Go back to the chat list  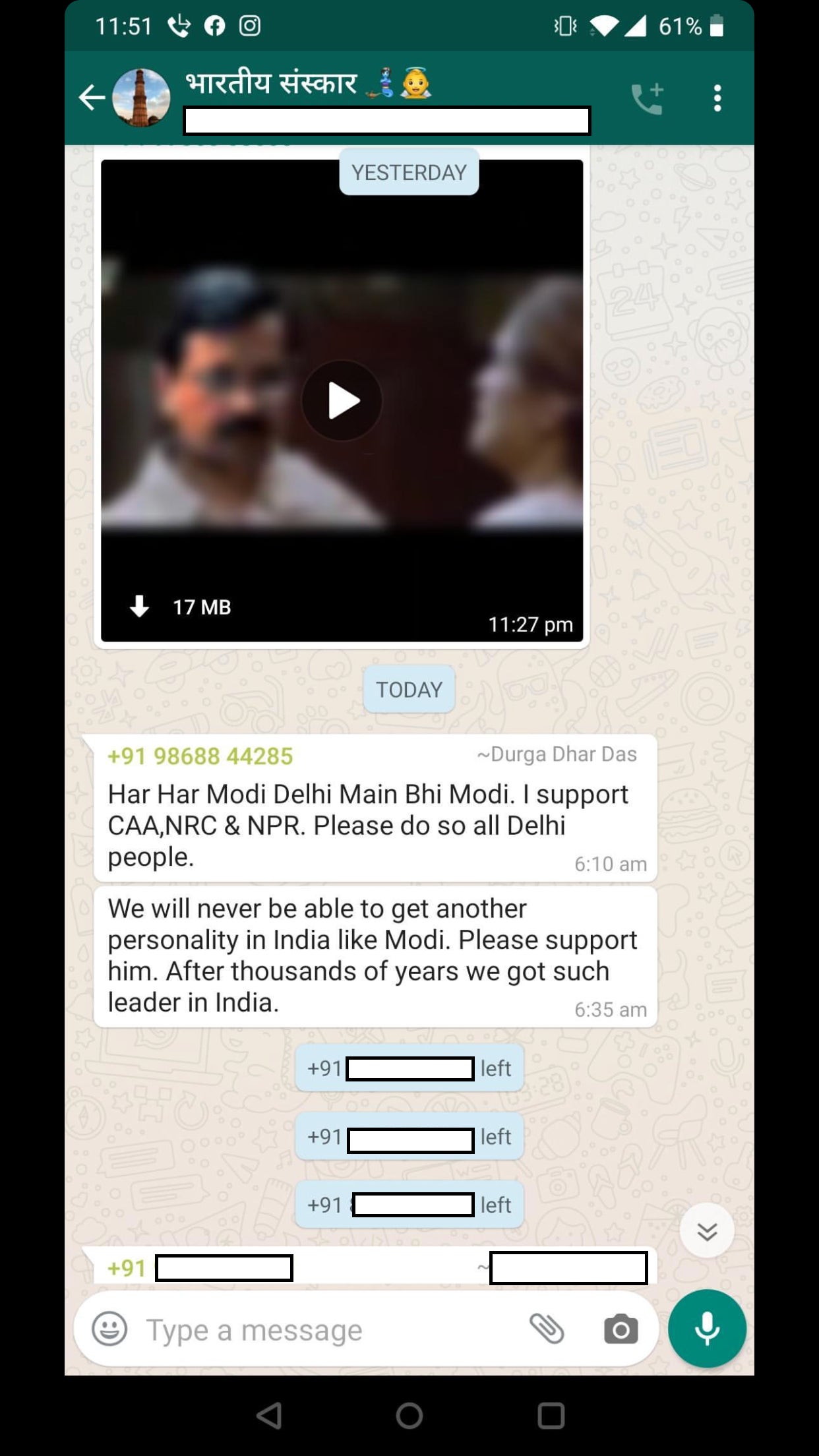point(92,98)
